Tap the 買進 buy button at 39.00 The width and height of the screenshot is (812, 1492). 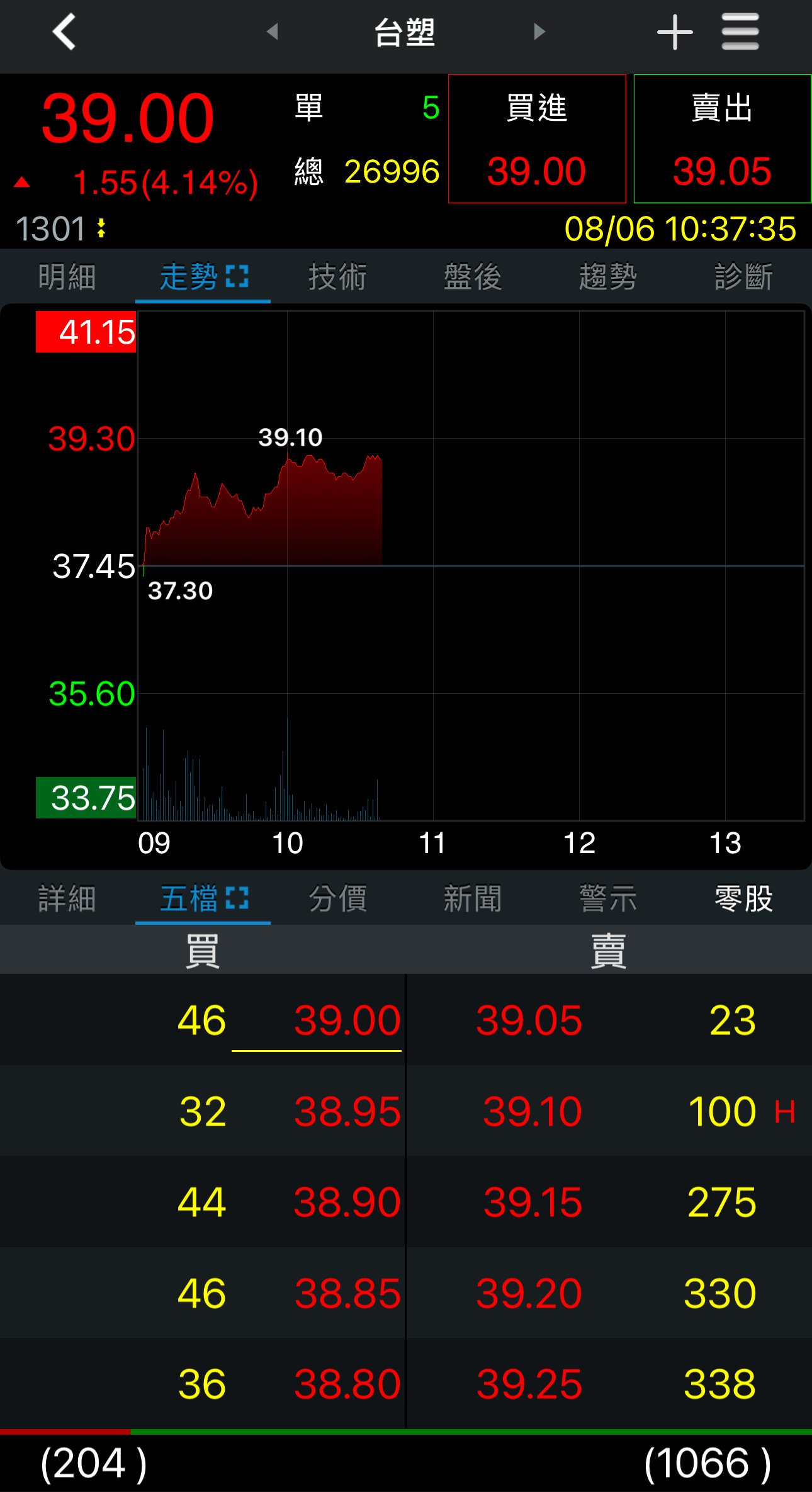point(537,139)
